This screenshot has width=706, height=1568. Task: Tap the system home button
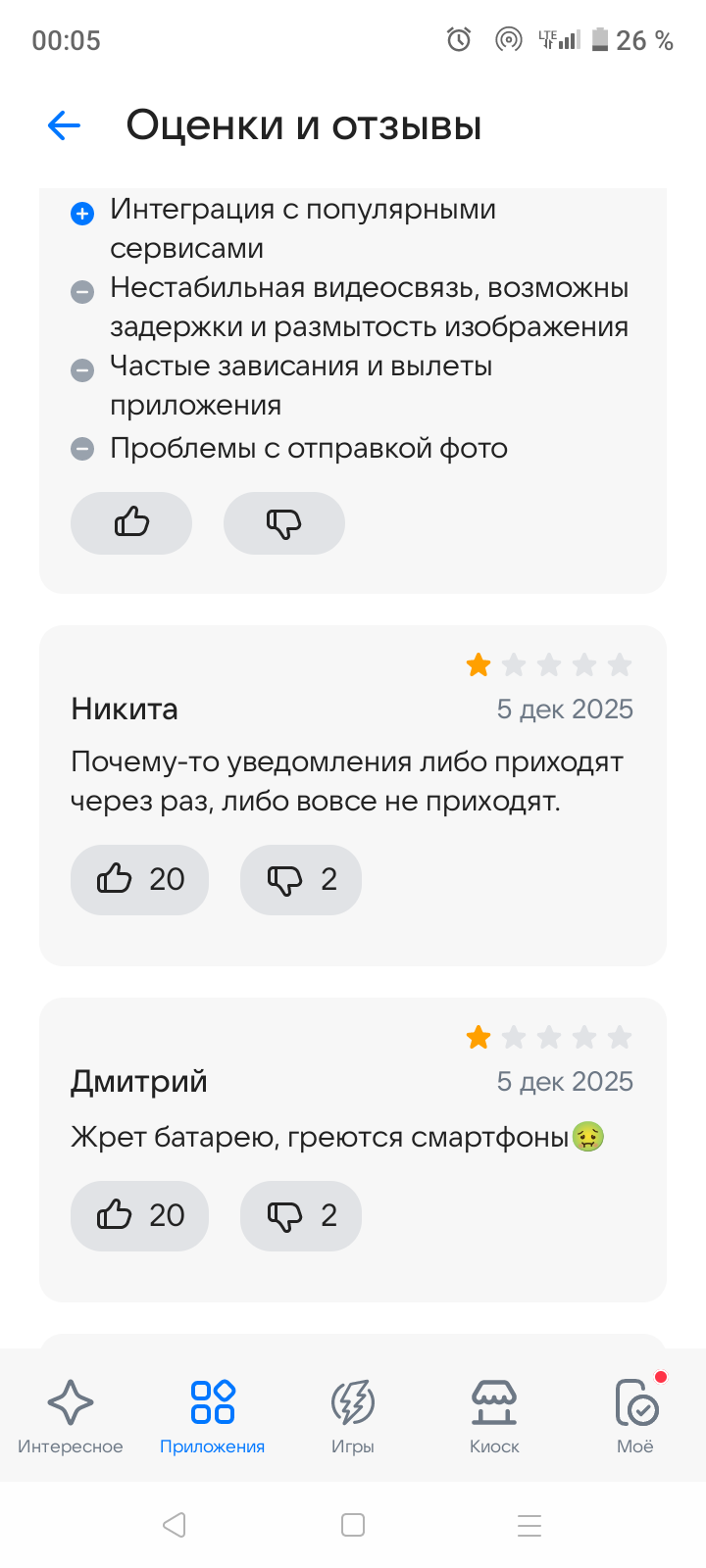click(x=353, y=1525)
